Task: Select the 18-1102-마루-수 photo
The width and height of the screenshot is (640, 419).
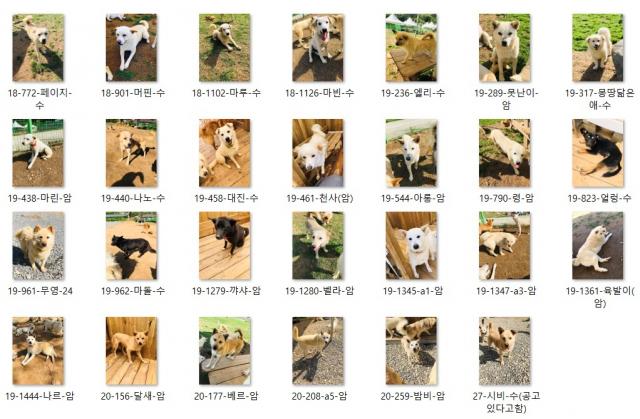Action: 224,47
